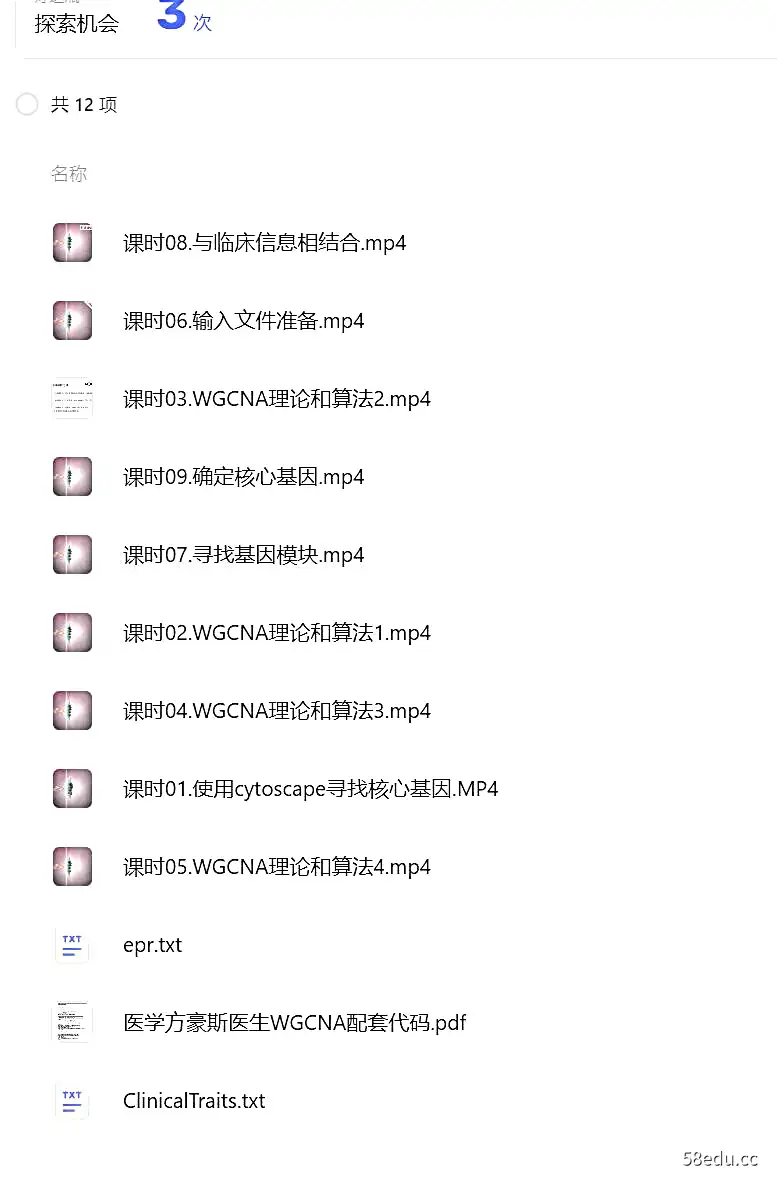Image resolution: width=777 pixels, height=1185 pixels.
Task: Select the 课时01 video thumbnail icon
Action: coord(71,788)
